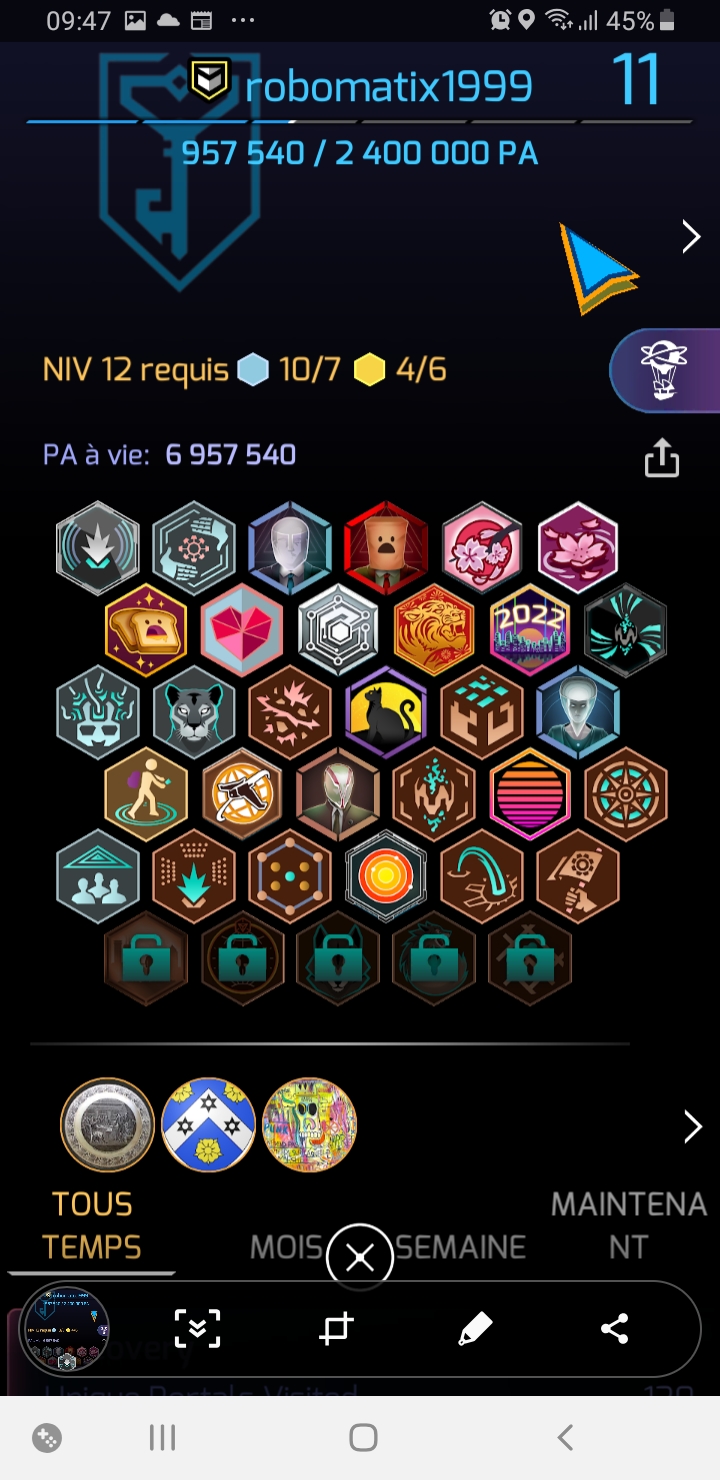
Task: Draw on the screenshot with pencil
Action: pos(475,1329)
